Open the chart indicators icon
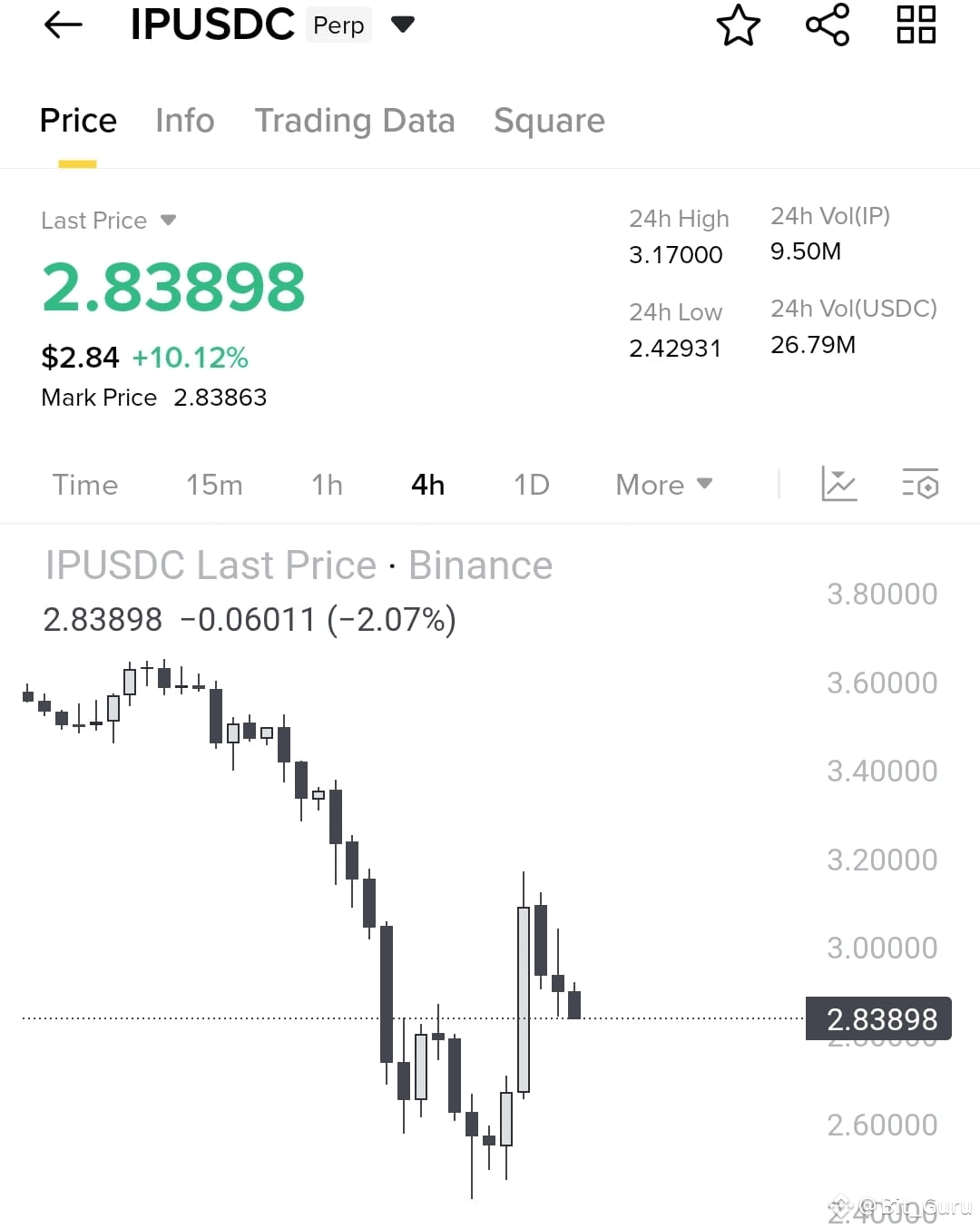Screen dimensions: 980x1229 click(x=838, y=485)
